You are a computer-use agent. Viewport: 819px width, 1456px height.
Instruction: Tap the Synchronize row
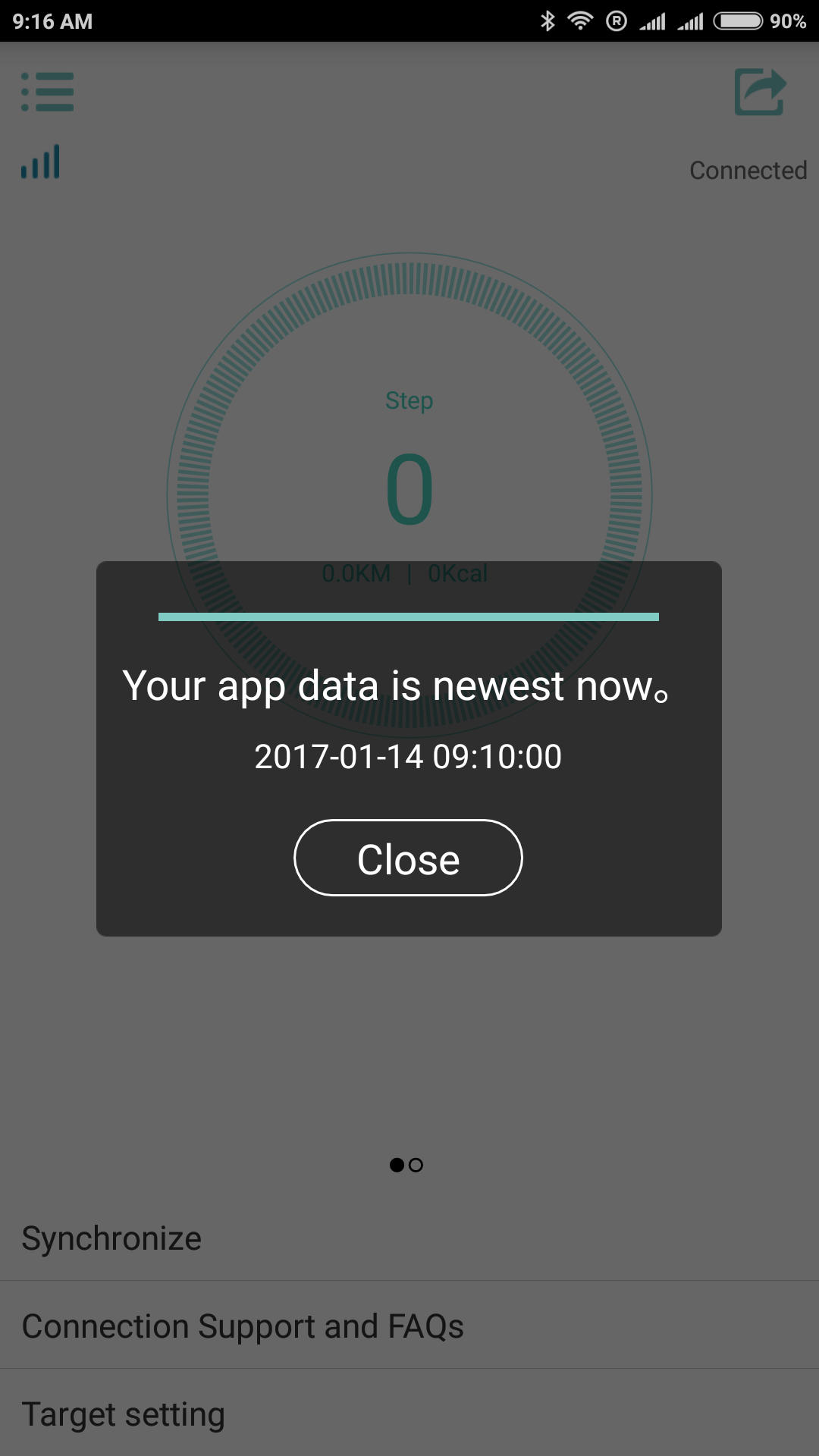pyautogui.click(x=111, y=1238)
